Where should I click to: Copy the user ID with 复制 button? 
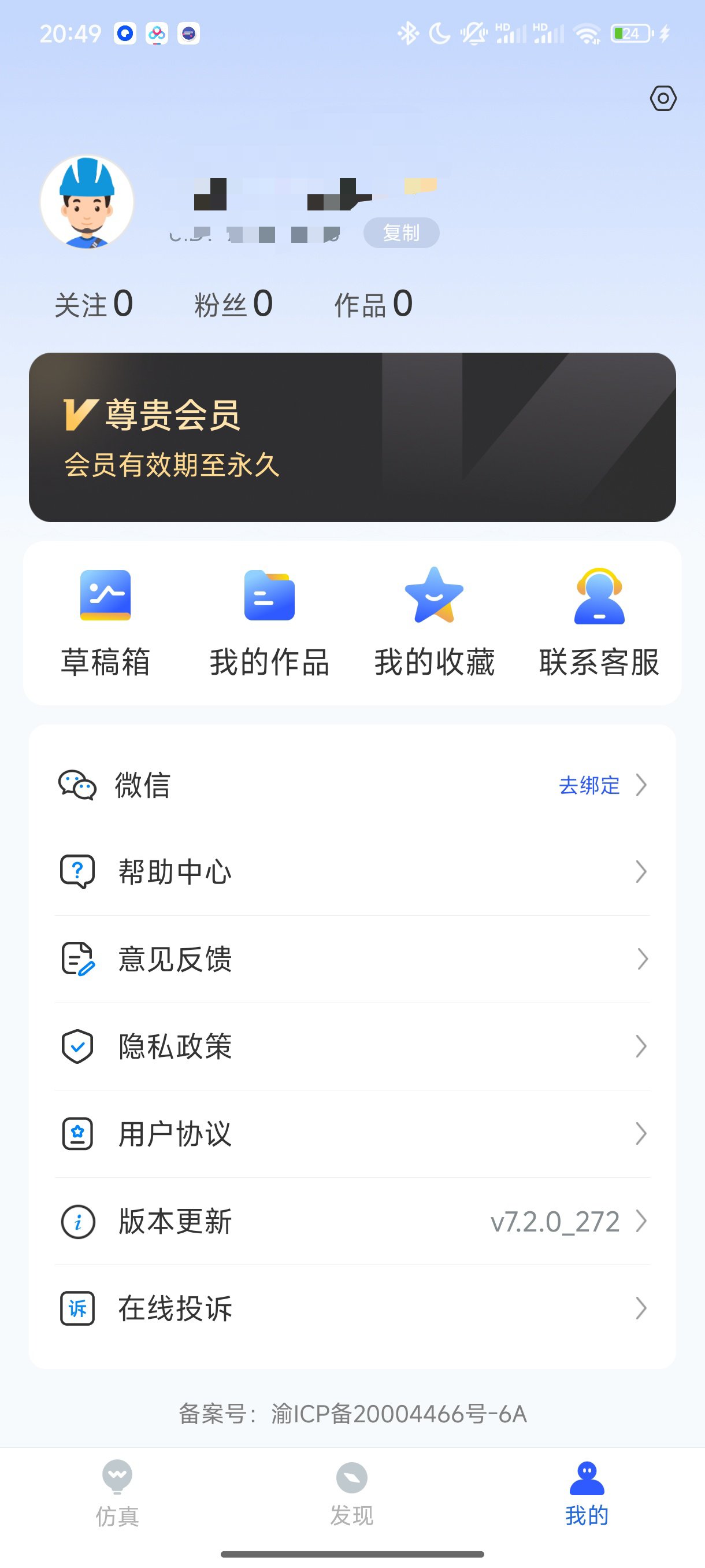point(401,233)
